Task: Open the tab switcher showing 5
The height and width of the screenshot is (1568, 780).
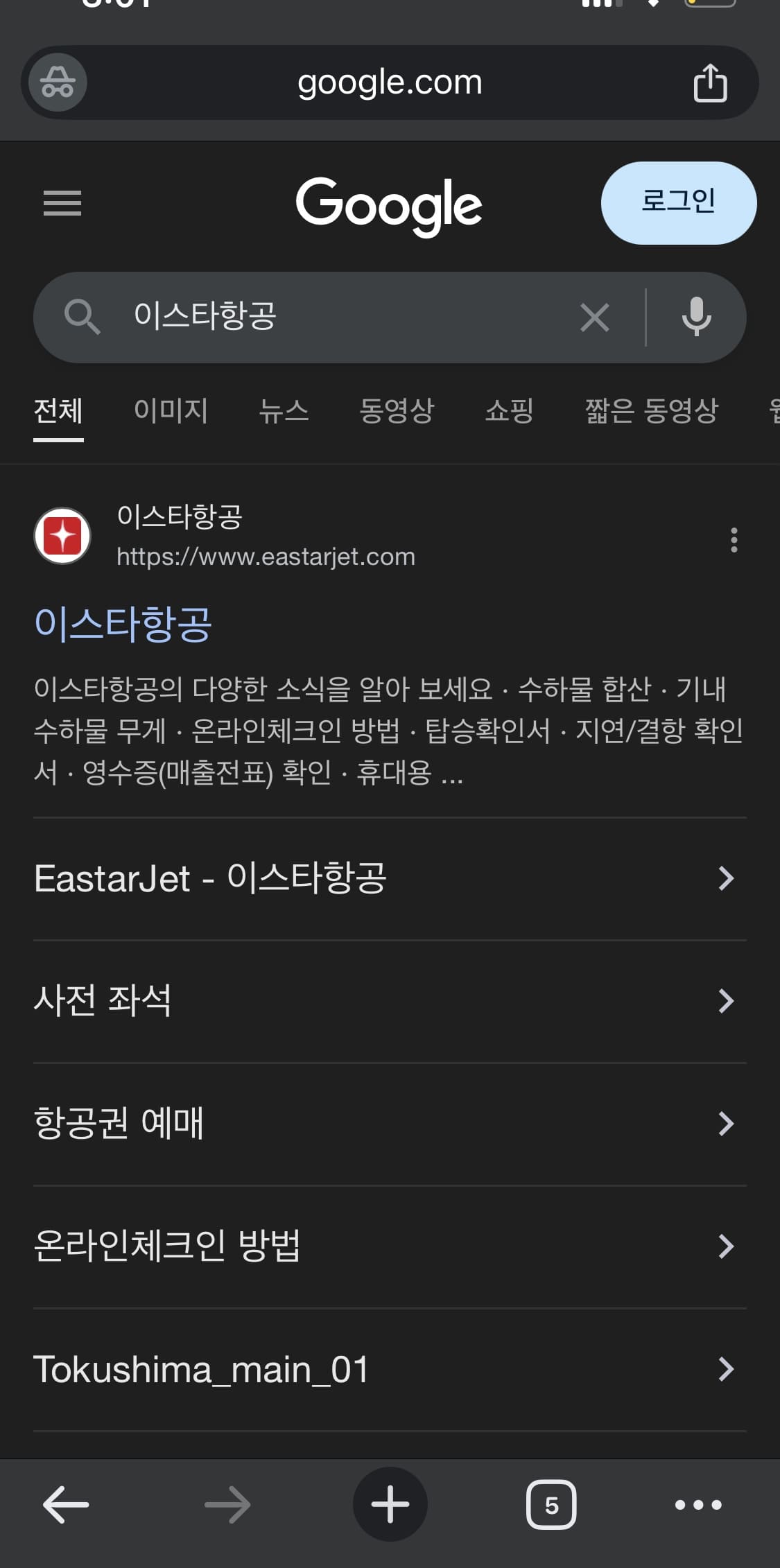Action: pos(551,1505)
